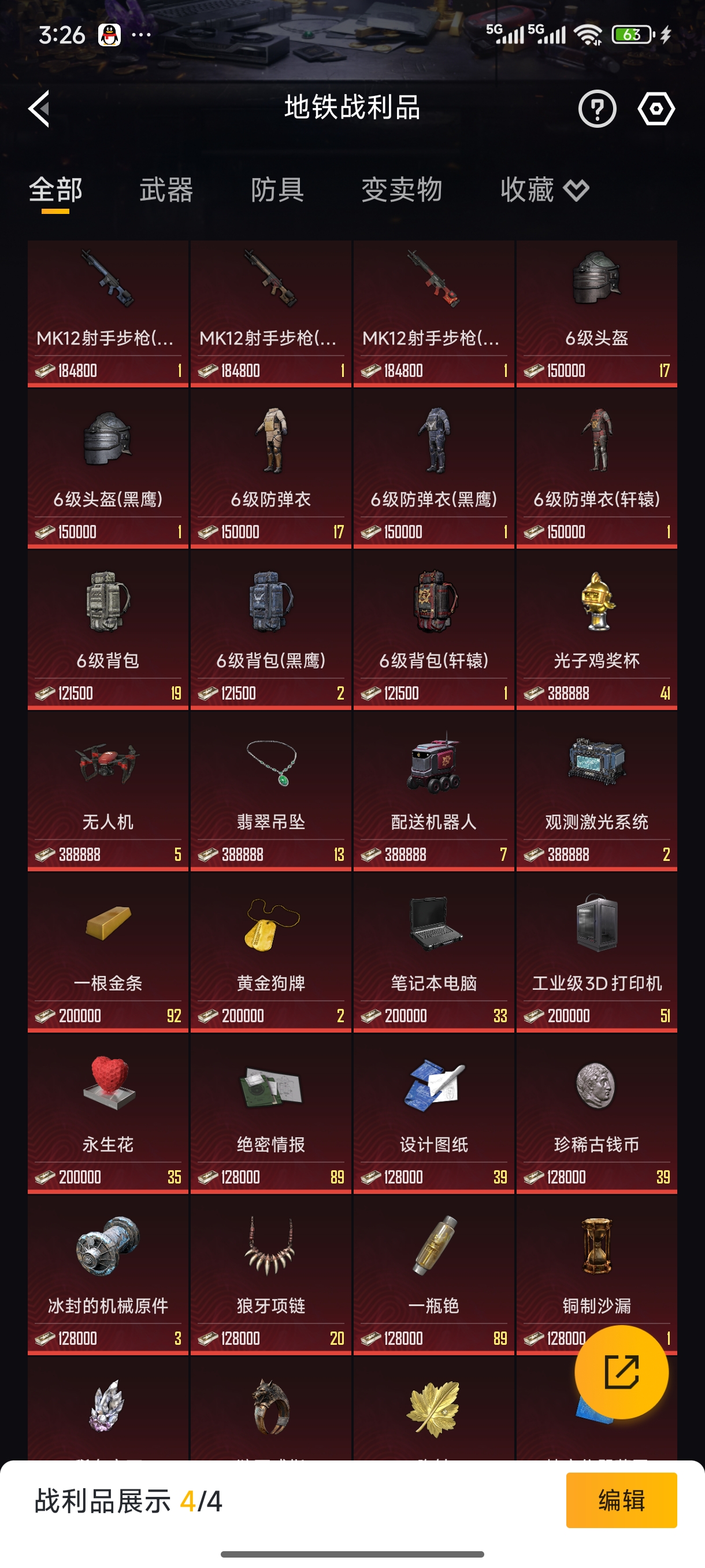Image resolution: width=705 pixels, height=1568 pixels.
Task: Expand the 收藏 filter chevron
Action: pos(576,191)
